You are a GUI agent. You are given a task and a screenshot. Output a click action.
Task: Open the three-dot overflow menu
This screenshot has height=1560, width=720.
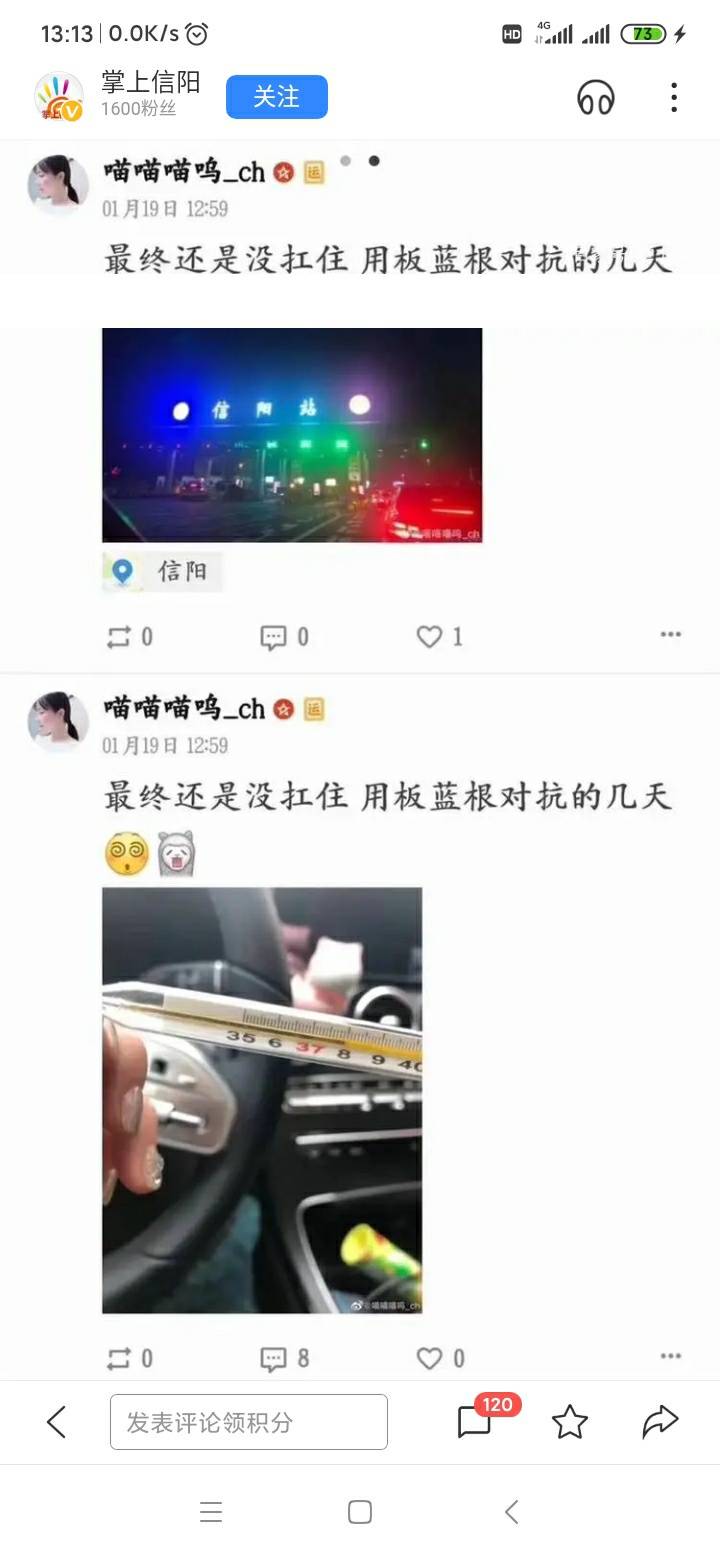click(674, 97)
